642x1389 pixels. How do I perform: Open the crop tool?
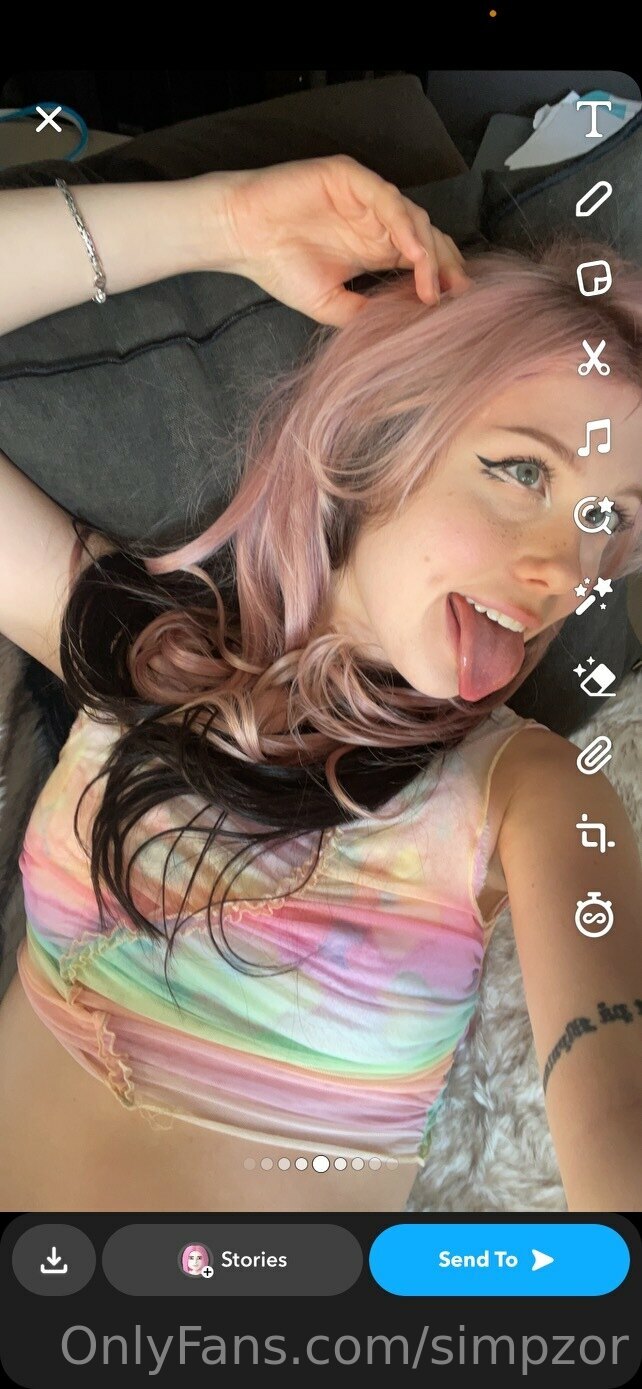(x=594, y=834)
